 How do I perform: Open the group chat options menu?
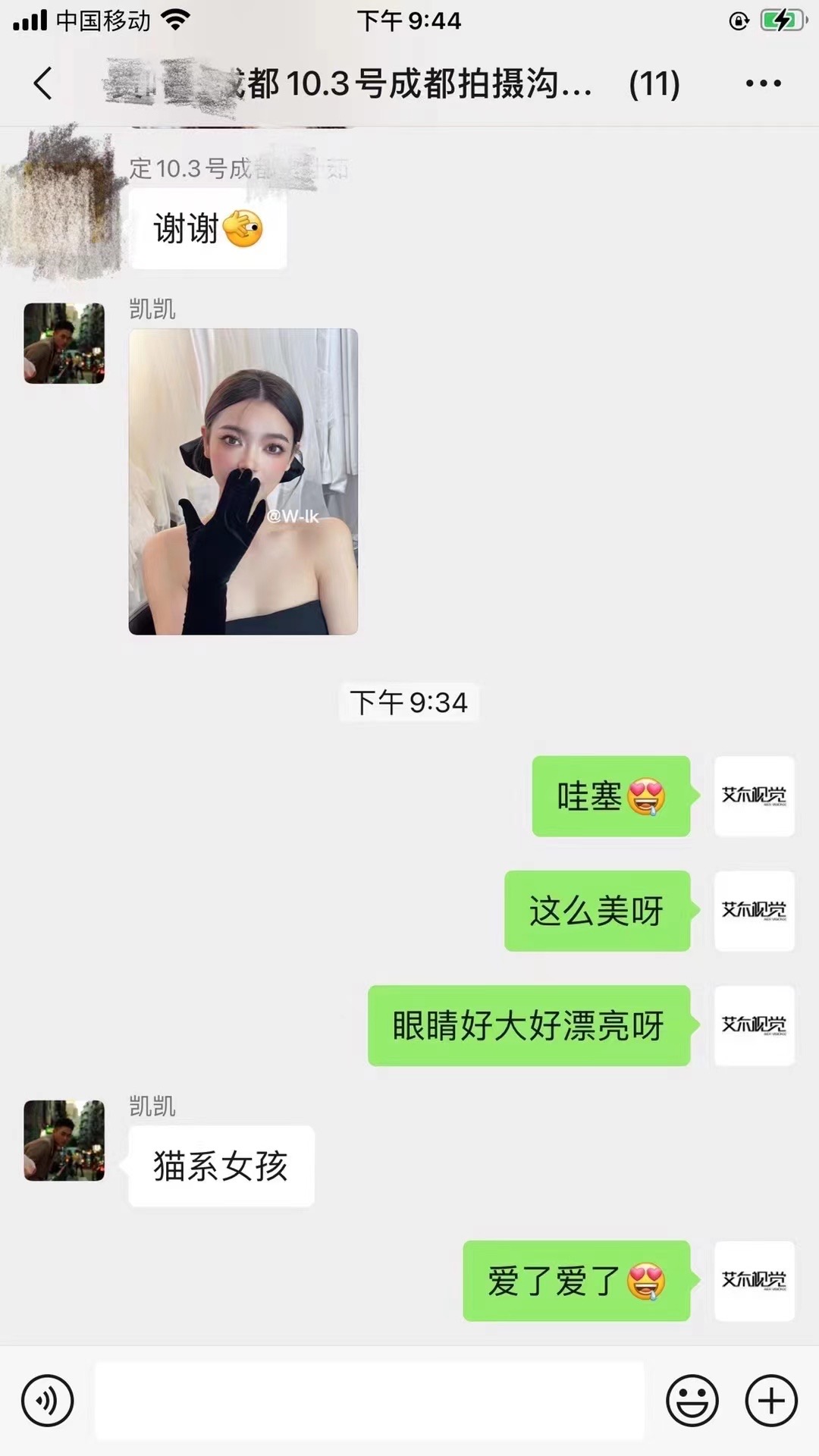point(763,83)
